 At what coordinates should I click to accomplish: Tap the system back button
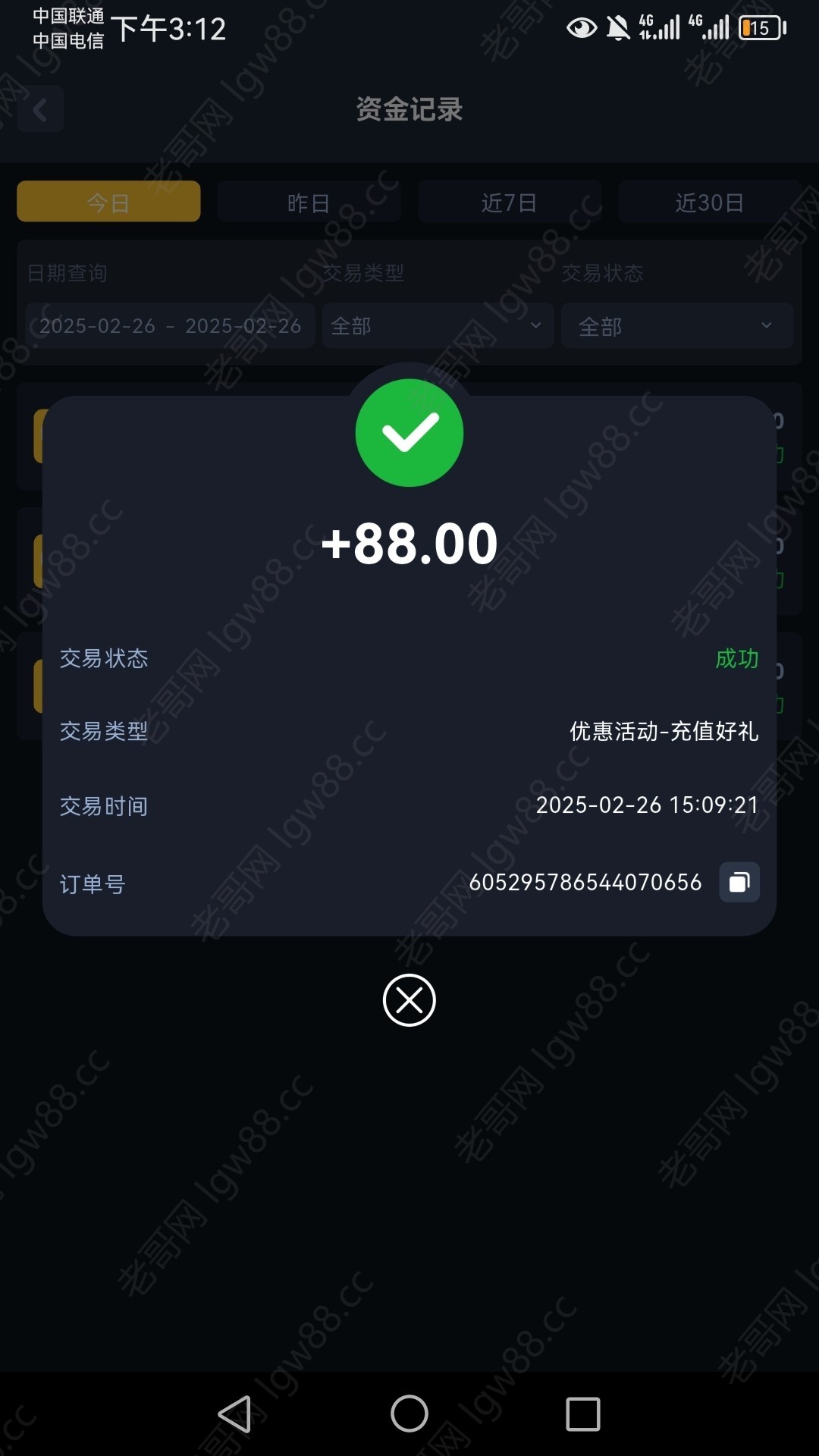point(235,1414)
